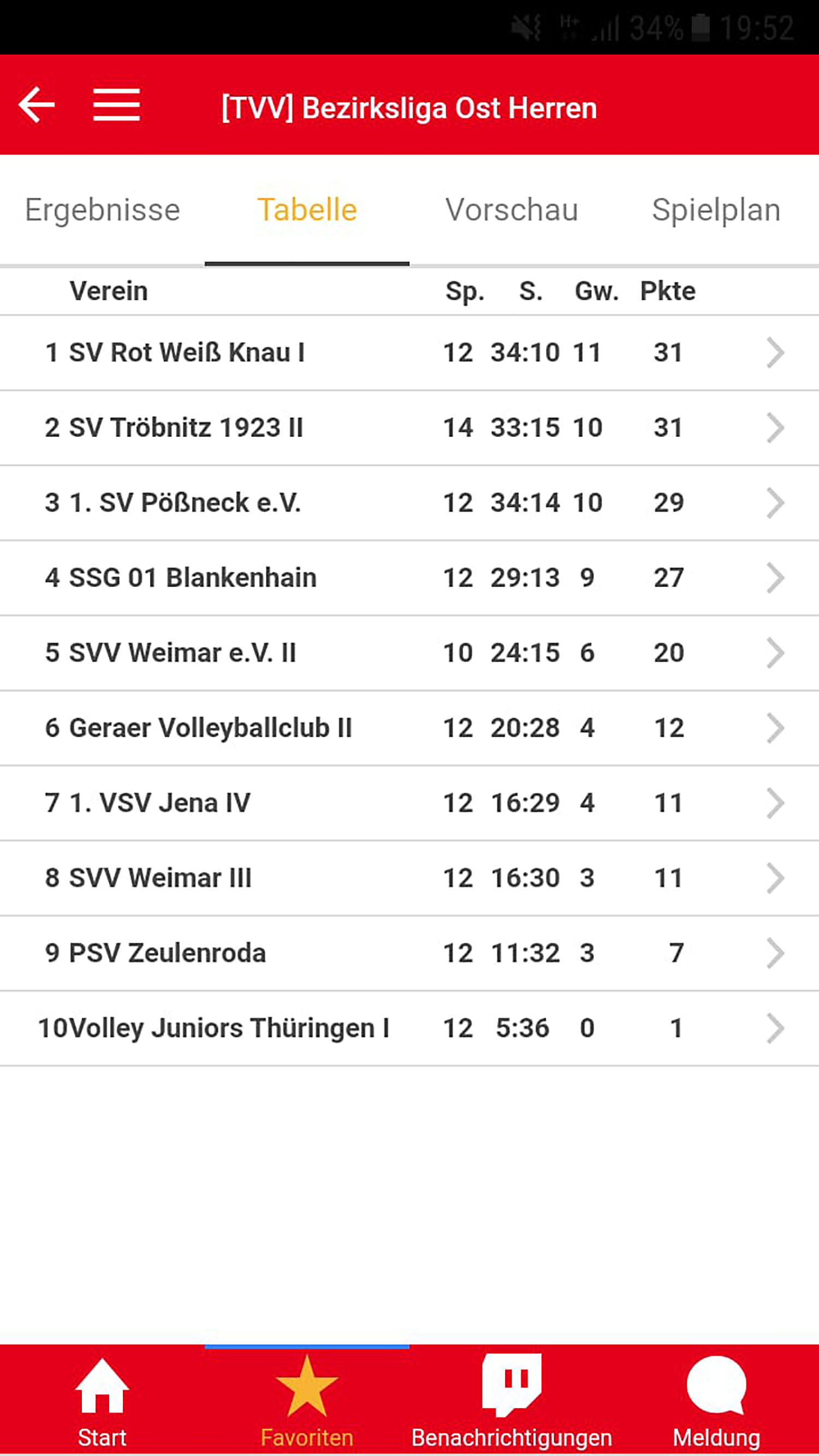Open the hamburger drawer menu
This screenshot has width=819, height=1456.
(116, 105)
